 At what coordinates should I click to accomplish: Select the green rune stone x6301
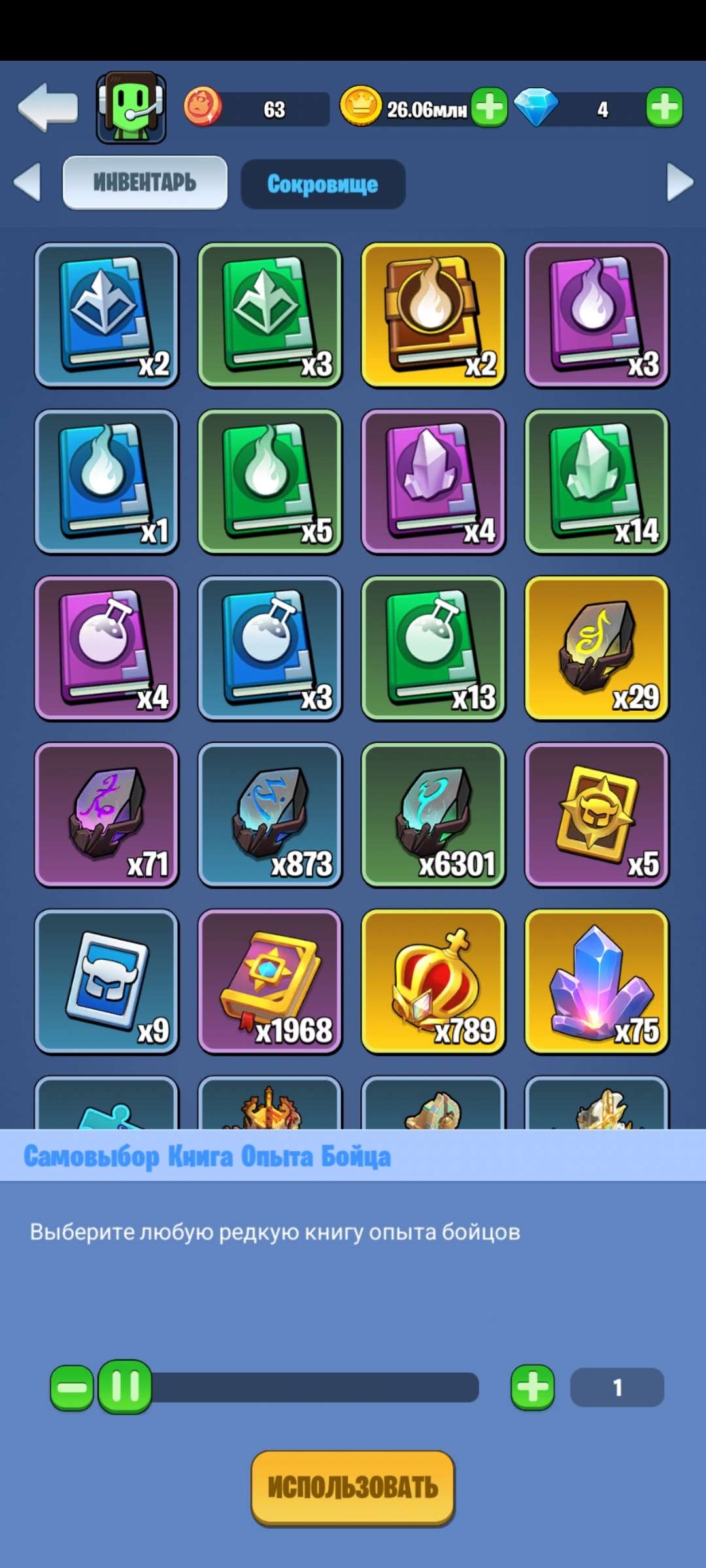pyautogui.click(x=433, y=815)
